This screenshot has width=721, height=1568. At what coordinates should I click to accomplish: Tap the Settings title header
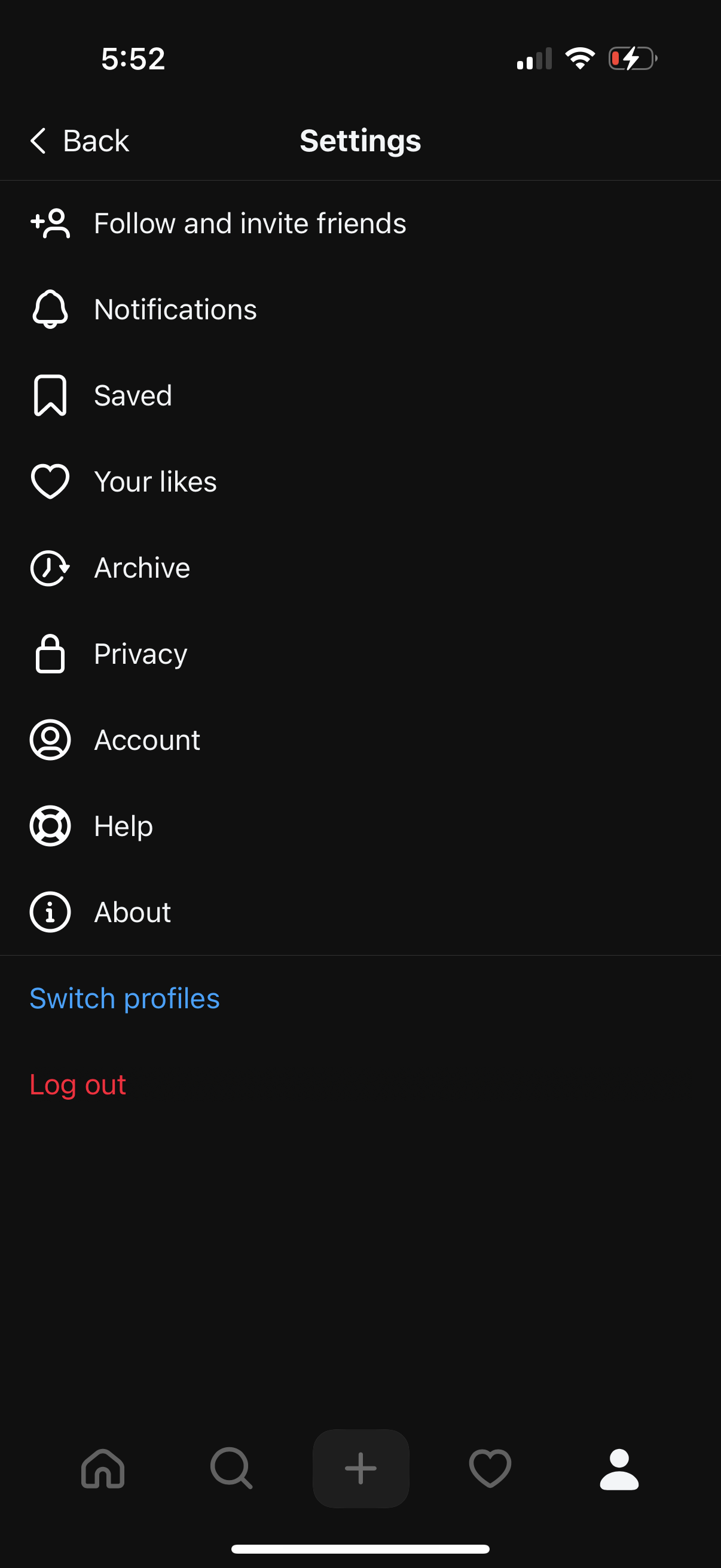(x=359, y=140)
